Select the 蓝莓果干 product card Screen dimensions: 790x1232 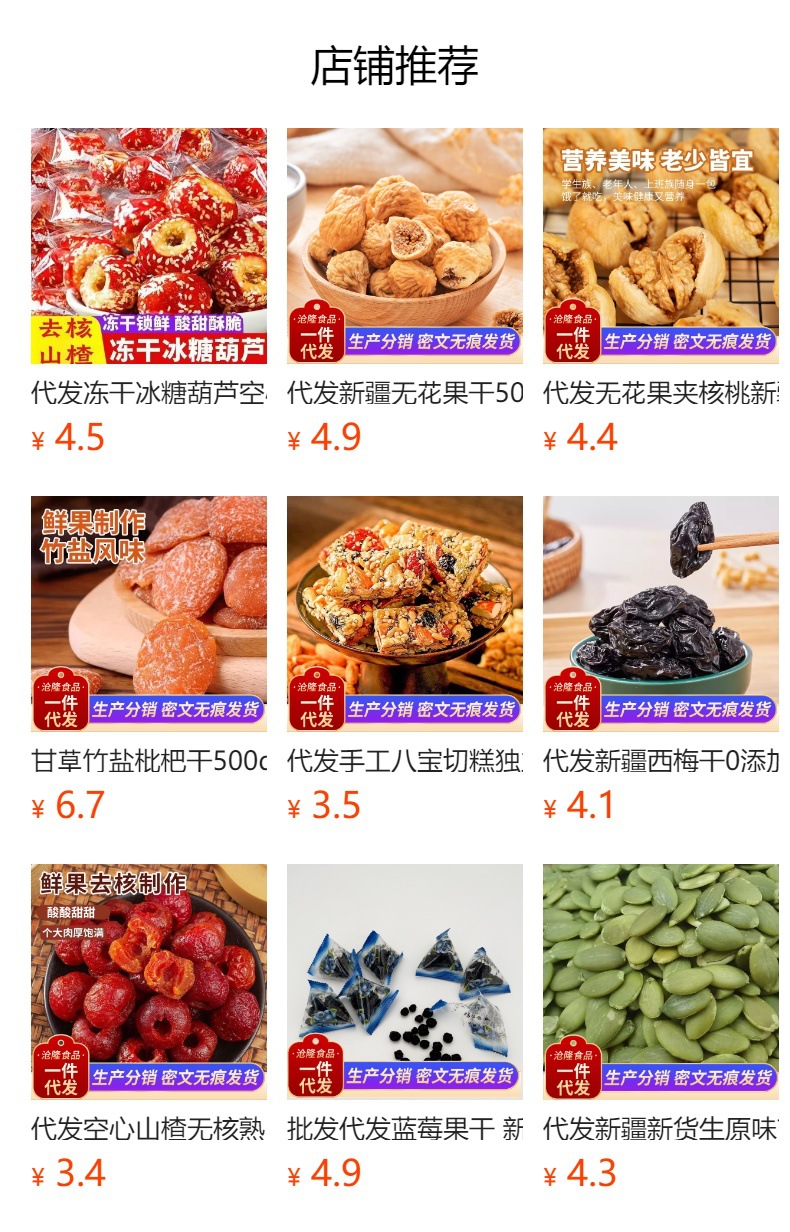click(x=405, y=982)
